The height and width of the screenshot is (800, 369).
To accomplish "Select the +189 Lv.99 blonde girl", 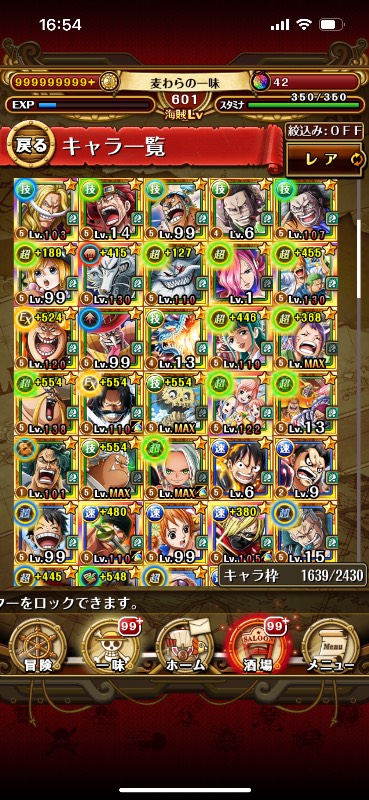I will [46, 274].
